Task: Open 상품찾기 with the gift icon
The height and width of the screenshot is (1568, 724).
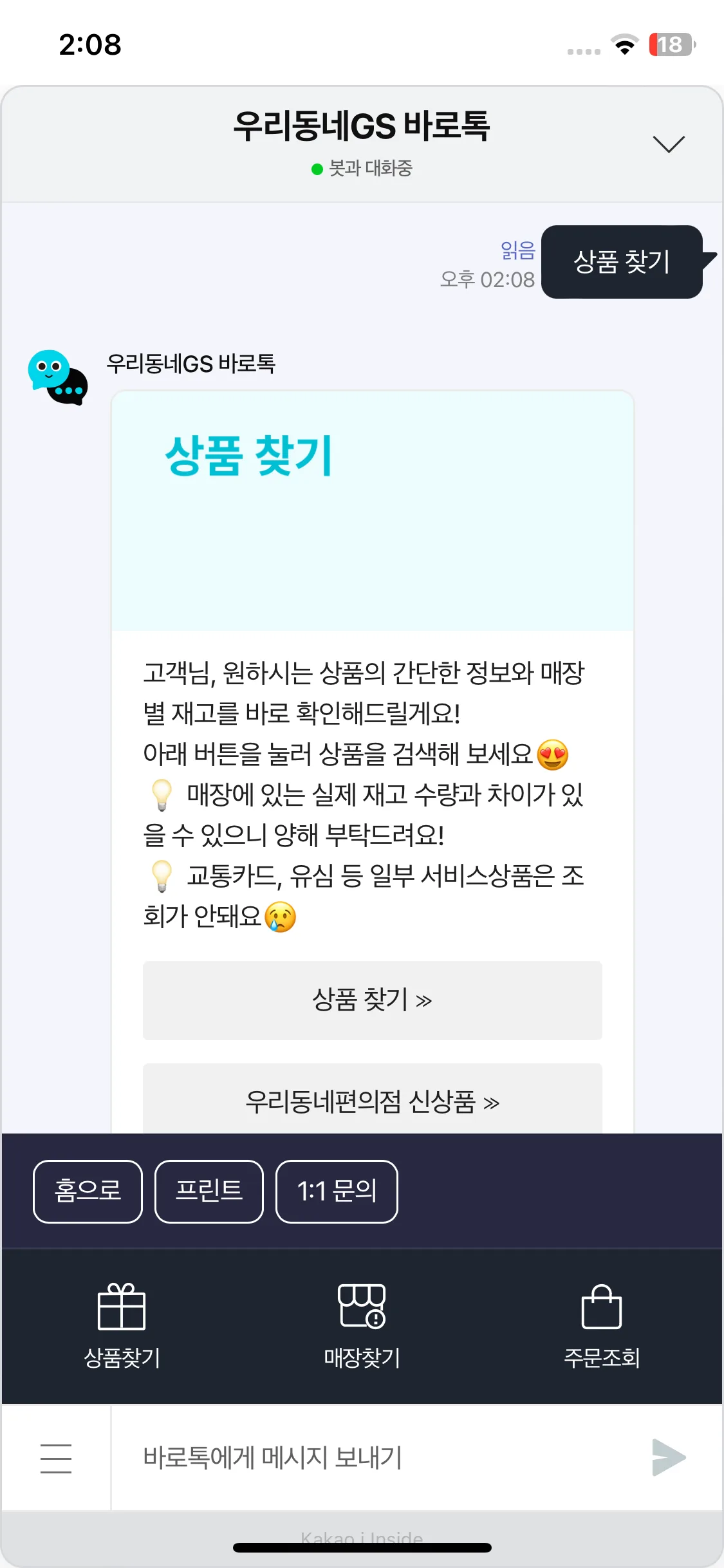Action: [x=122, y=1325]
